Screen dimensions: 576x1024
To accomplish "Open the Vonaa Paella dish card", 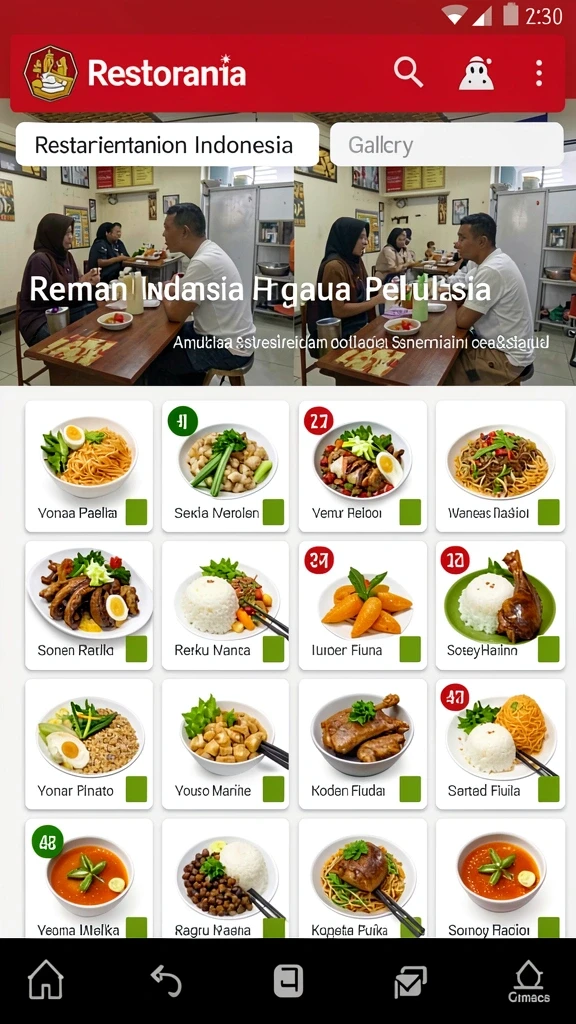I will (x=89, y=466).
